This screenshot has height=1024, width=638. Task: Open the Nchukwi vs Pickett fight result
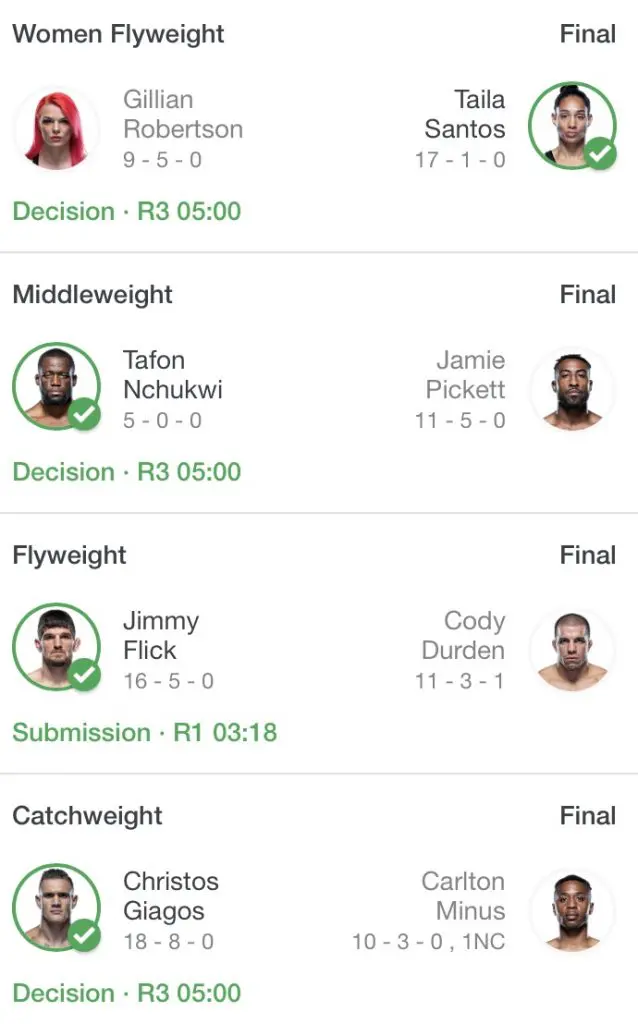[x=318, y=390]
